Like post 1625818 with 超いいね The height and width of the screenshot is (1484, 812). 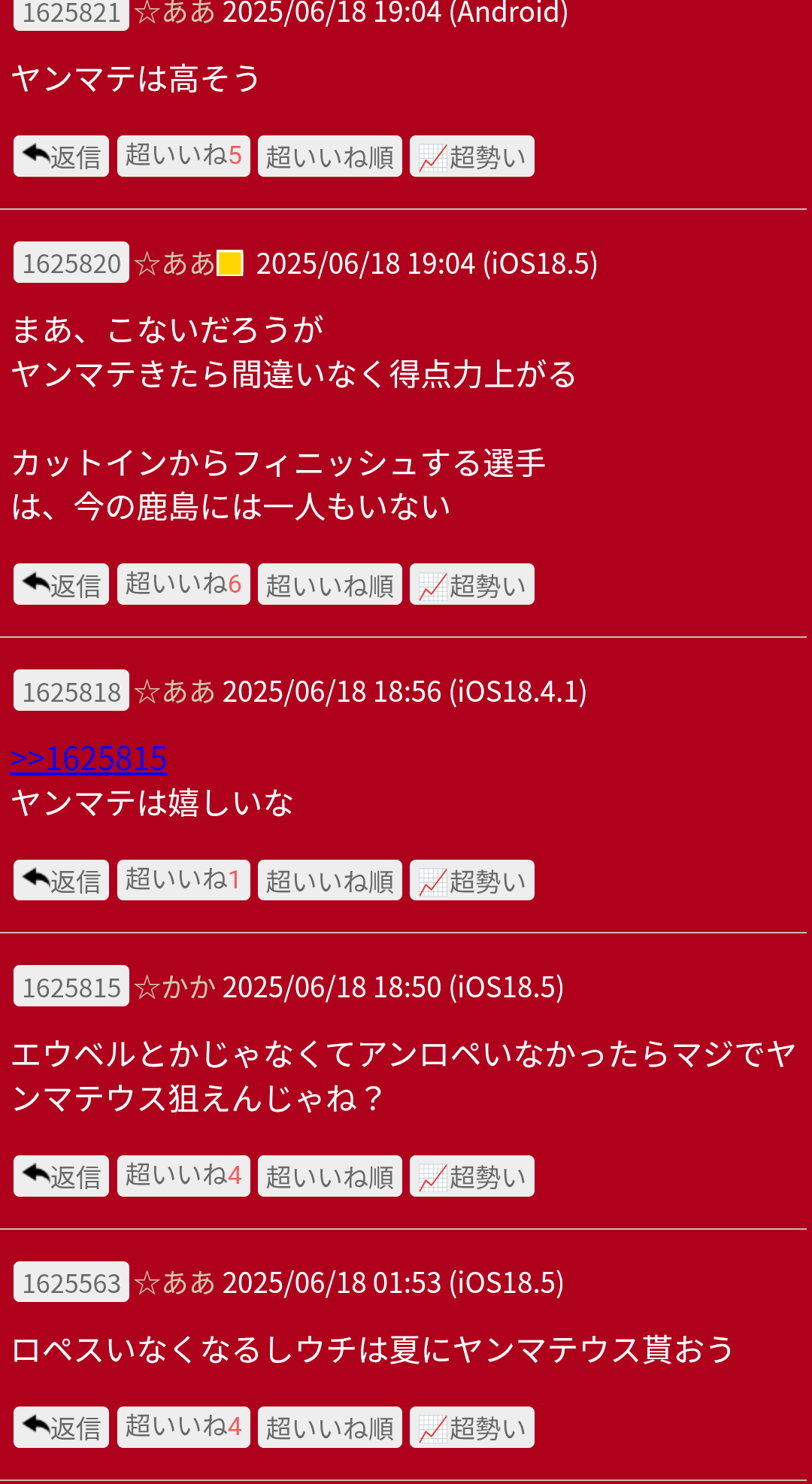click(x=183, y=880)
